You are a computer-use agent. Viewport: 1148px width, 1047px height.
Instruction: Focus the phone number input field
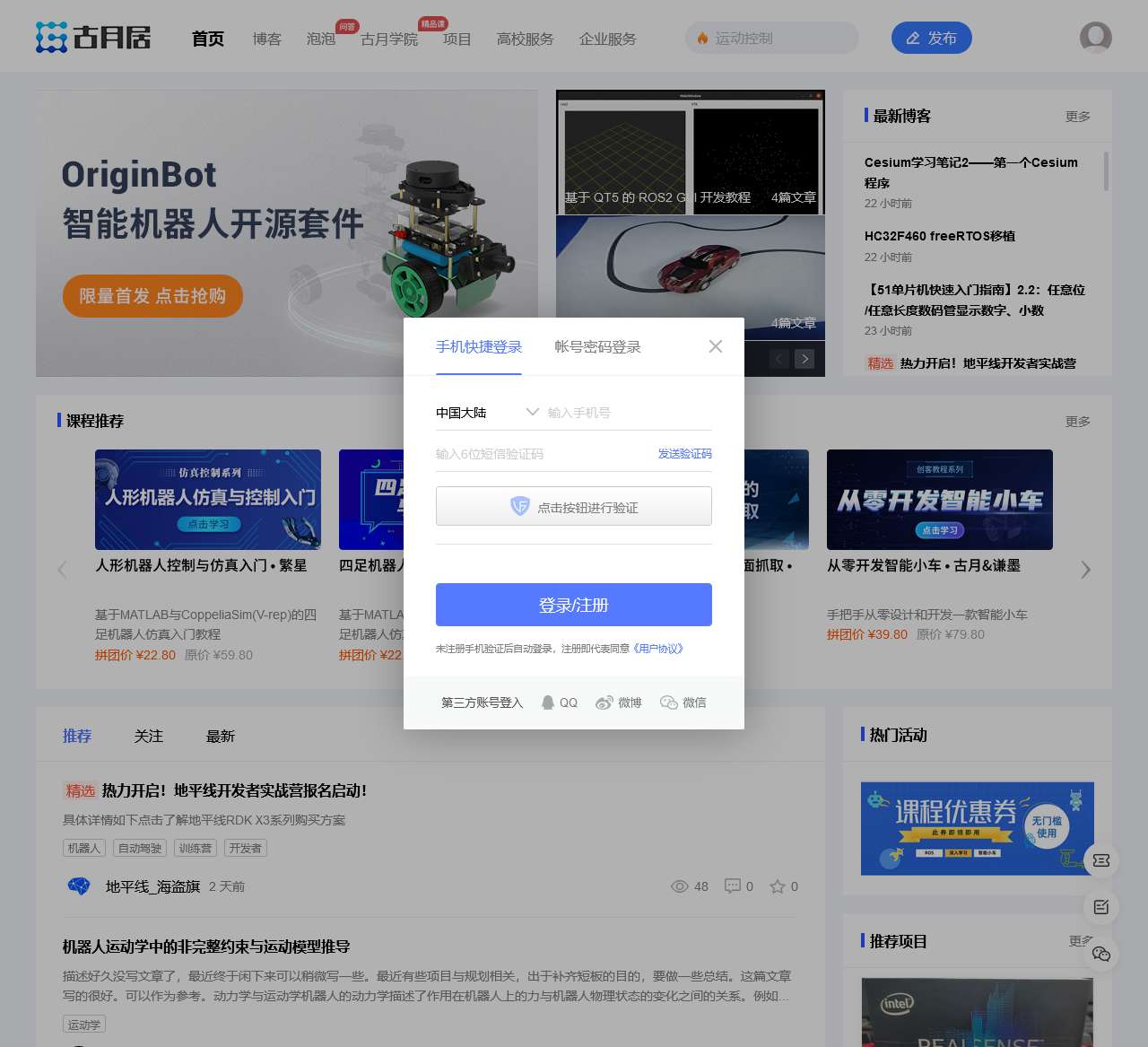628,413
